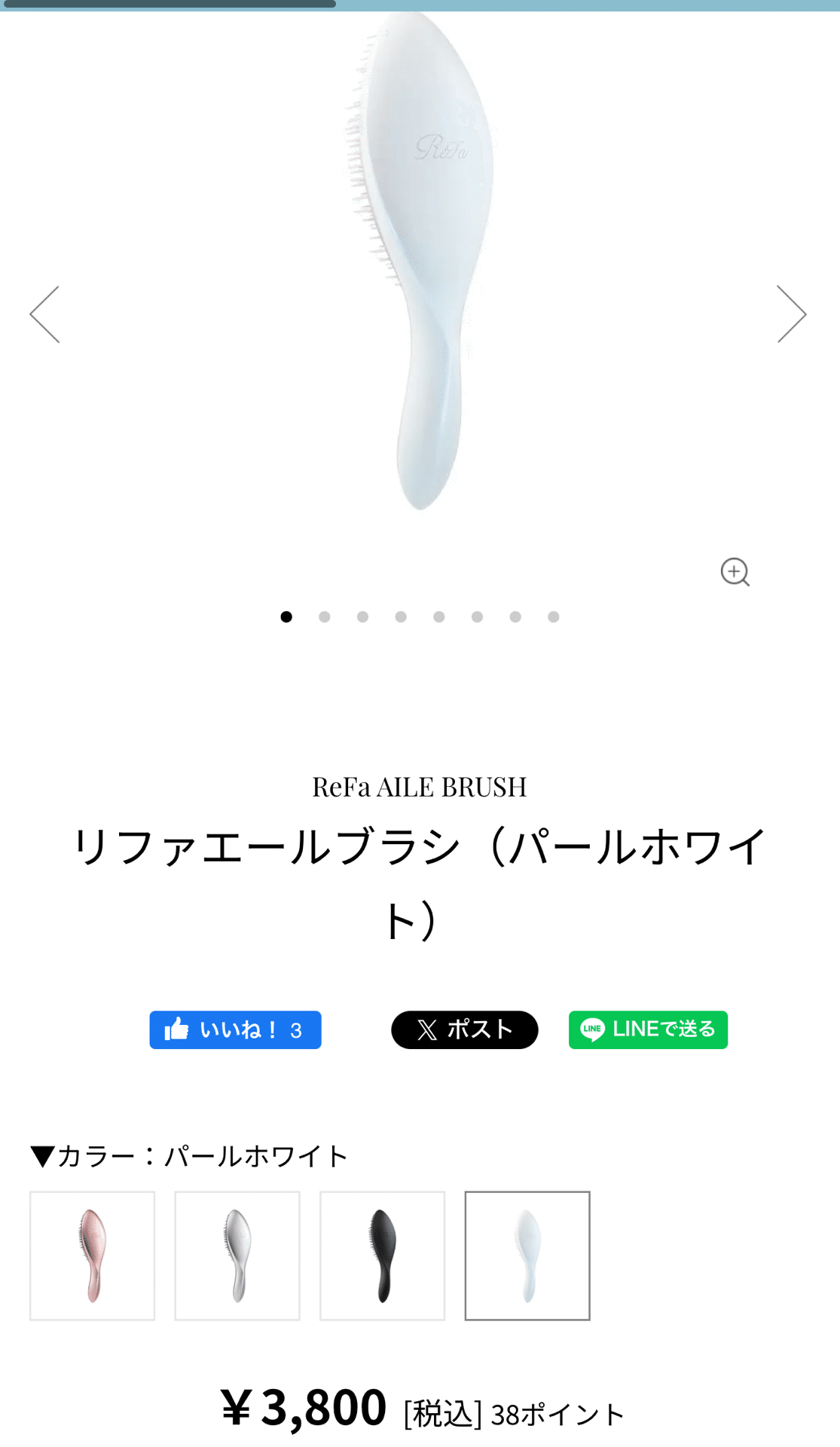840x1447 pixels.
Task: Select the pearl white brush color
Action: pyautogui.click(x=527, y=1256)
